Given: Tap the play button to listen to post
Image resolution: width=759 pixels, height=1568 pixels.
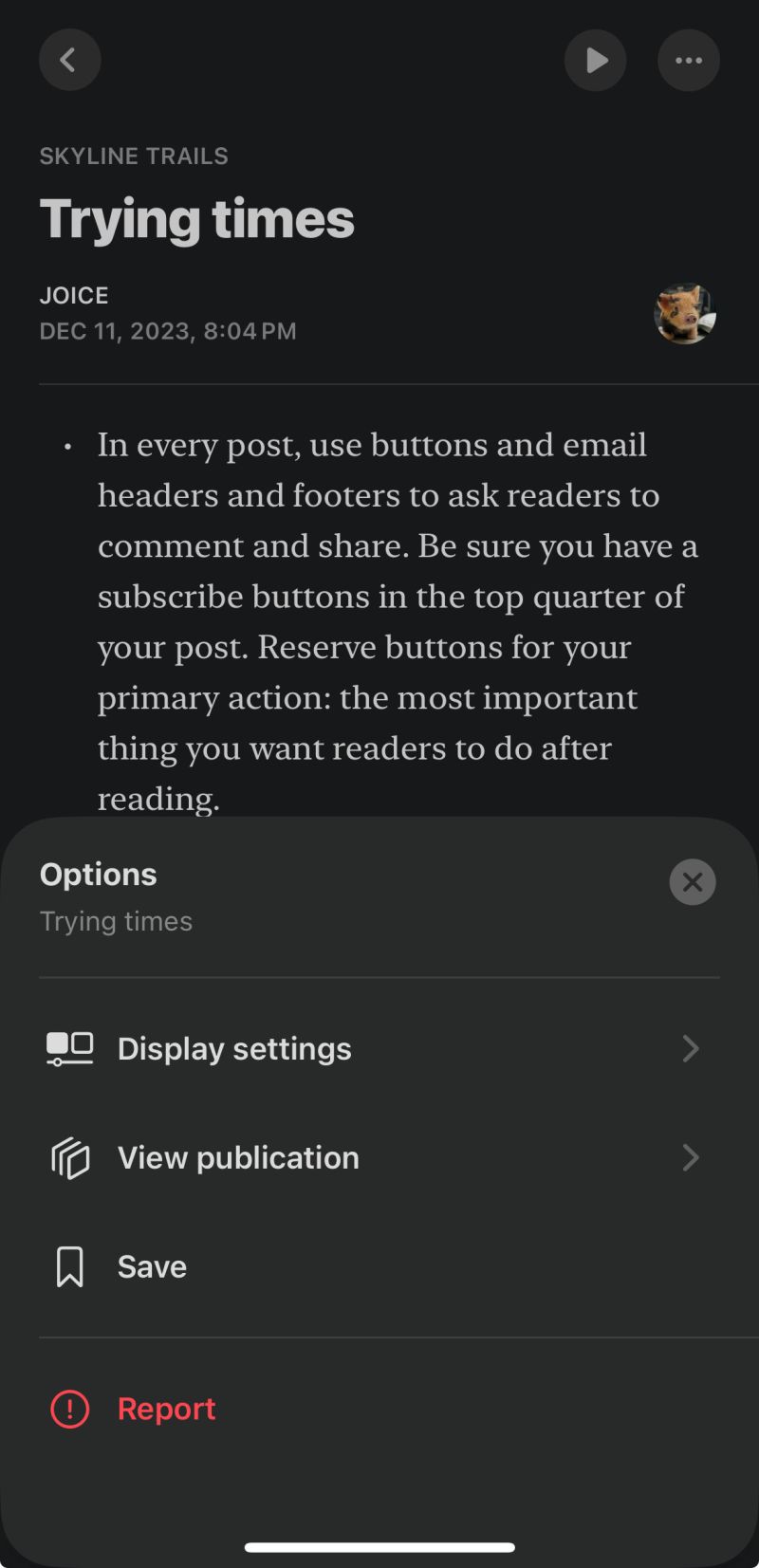Looking at the screenshot, I should [x=596, y=60].
